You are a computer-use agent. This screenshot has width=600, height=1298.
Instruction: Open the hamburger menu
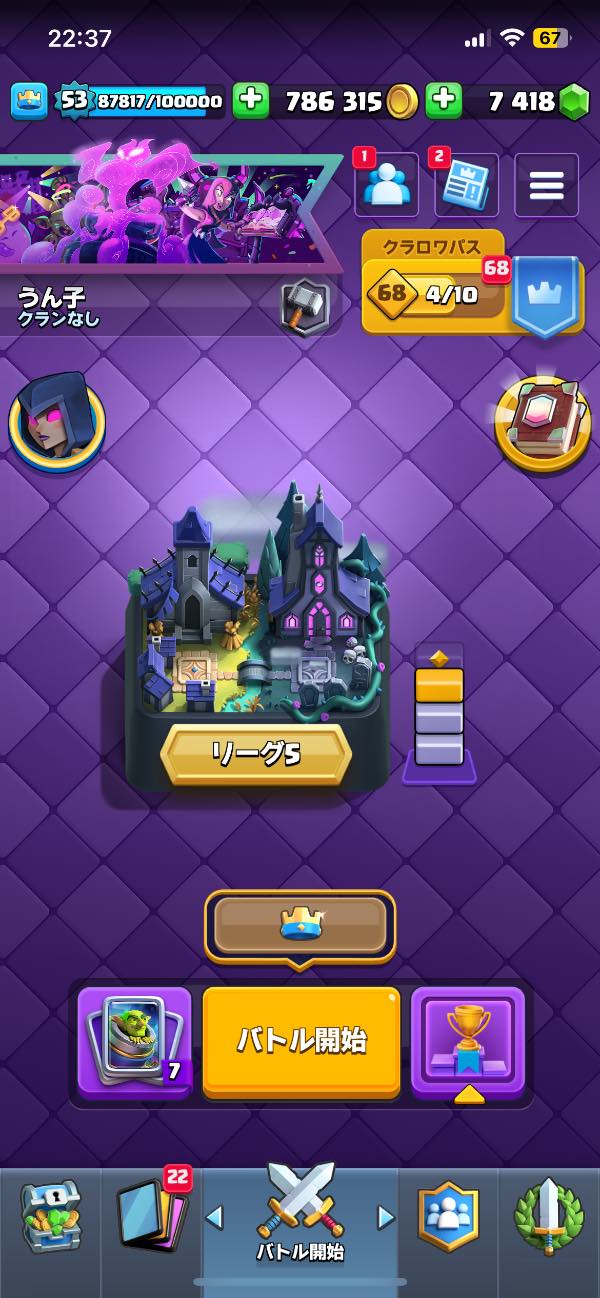[x=546, y=185]
